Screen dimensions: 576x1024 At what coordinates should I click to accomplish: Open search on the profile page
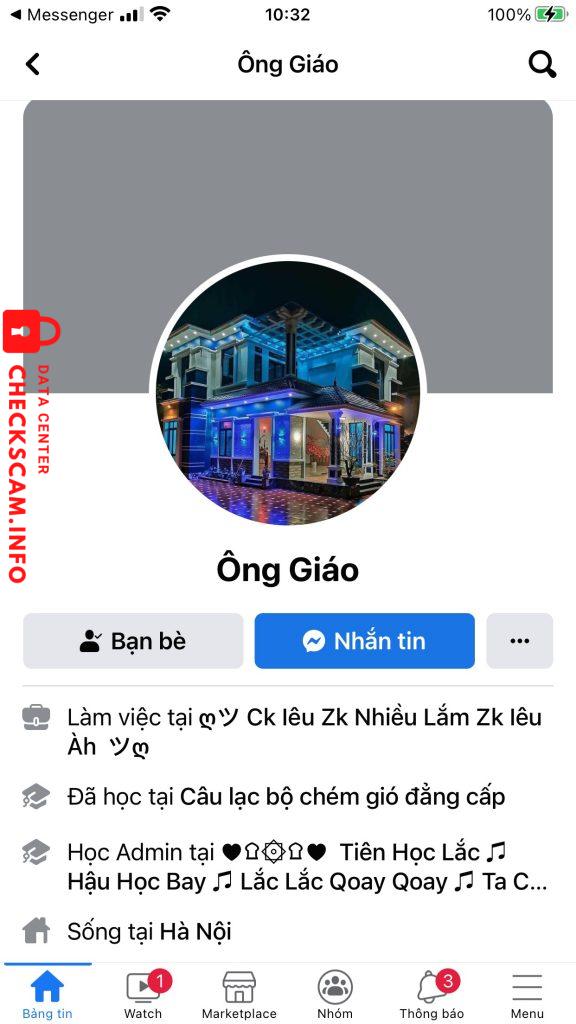click(542, 64)
